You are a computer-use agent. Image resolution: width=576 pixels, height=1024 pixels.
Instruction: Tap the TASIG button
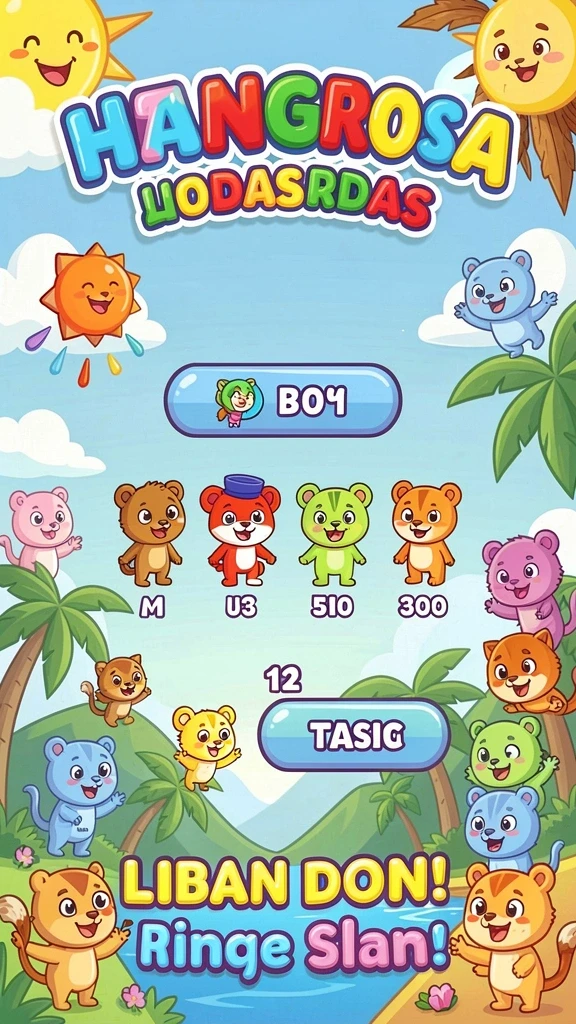pos(355,735)
